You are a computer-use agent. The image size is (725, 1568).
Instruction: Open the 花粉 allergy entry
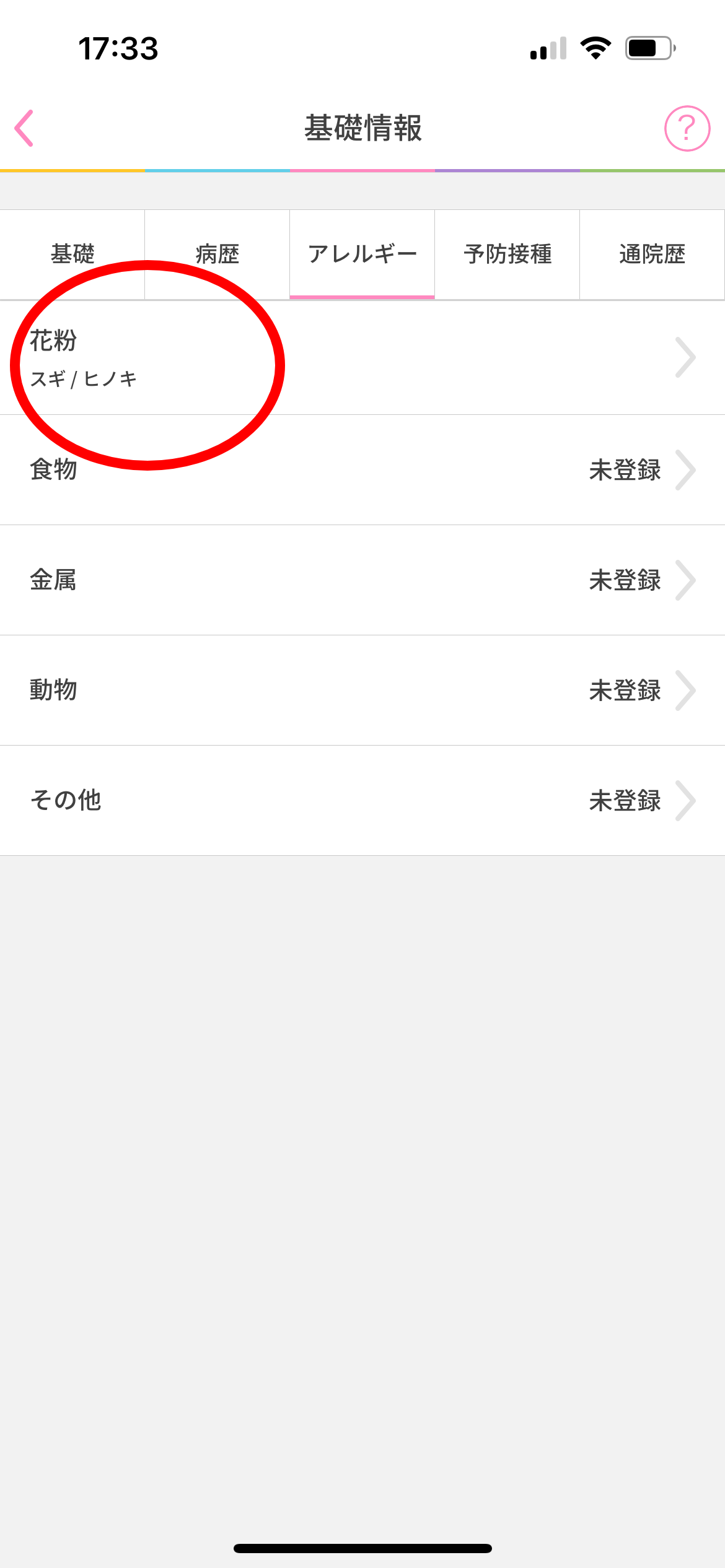(x=362, y=358)
